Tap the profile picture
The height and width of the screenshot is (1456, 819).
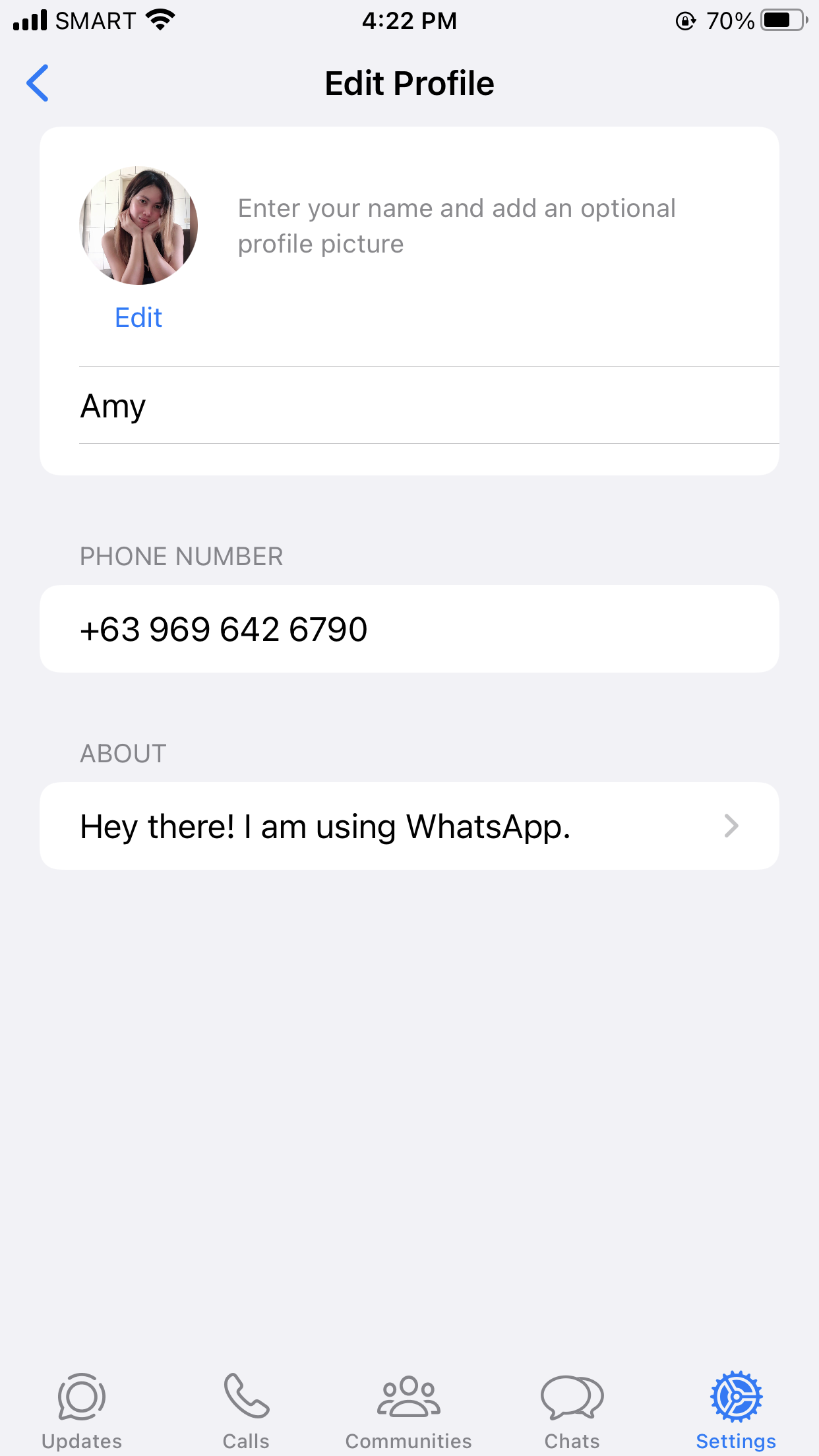pyautogui.click(x=138, y=226)
